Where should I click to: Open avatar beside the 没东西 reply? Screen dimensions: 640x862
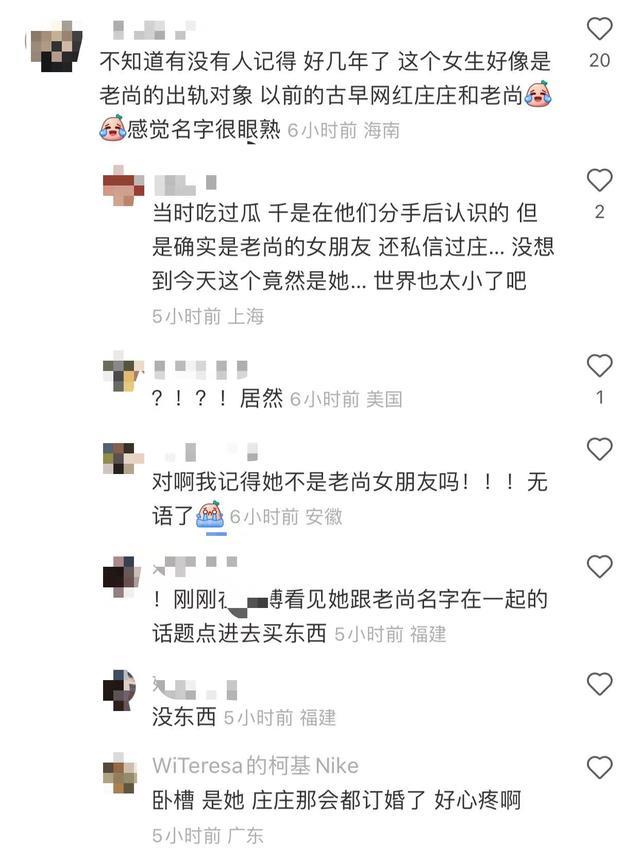pos(120,690)
